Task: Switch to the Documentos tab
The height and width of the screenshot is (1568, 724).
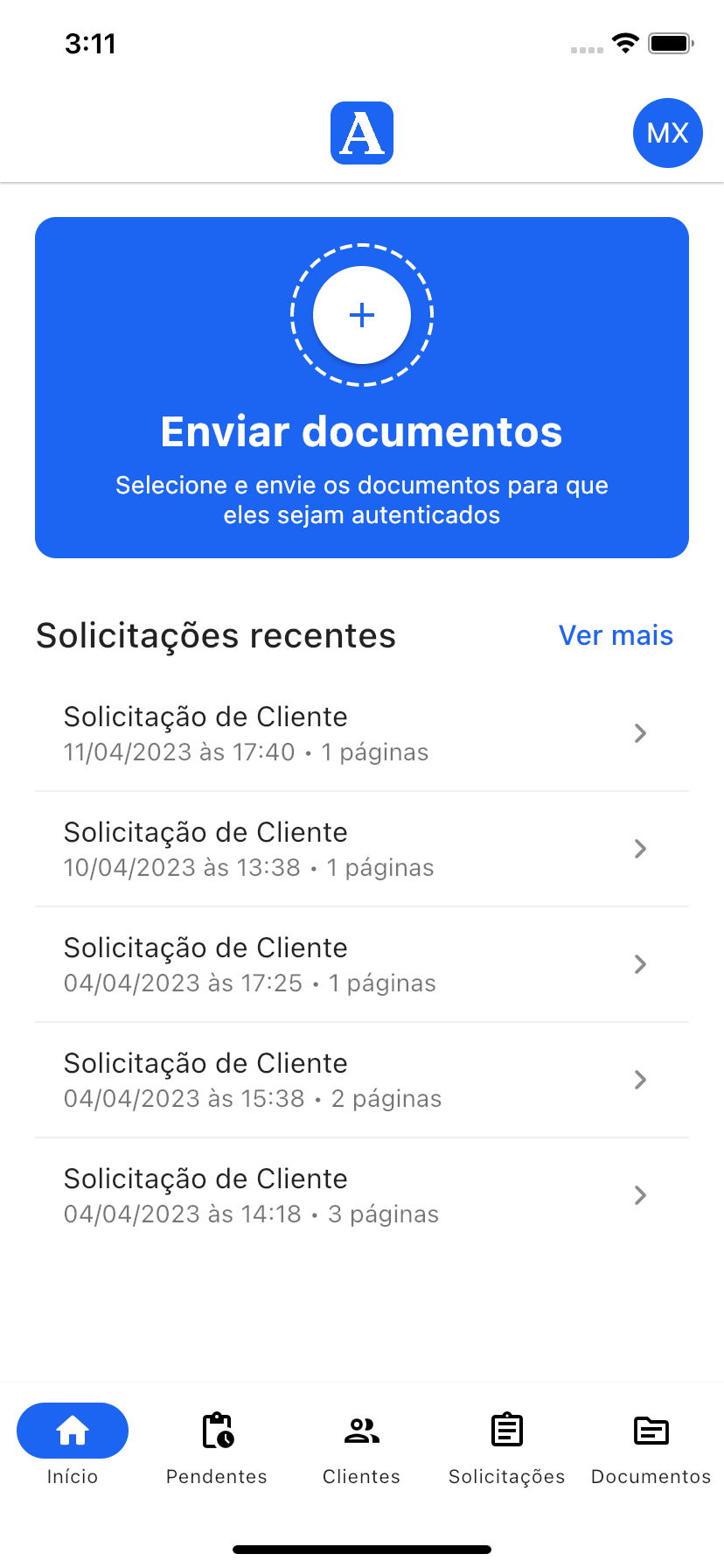Action: pos(651,1445)
